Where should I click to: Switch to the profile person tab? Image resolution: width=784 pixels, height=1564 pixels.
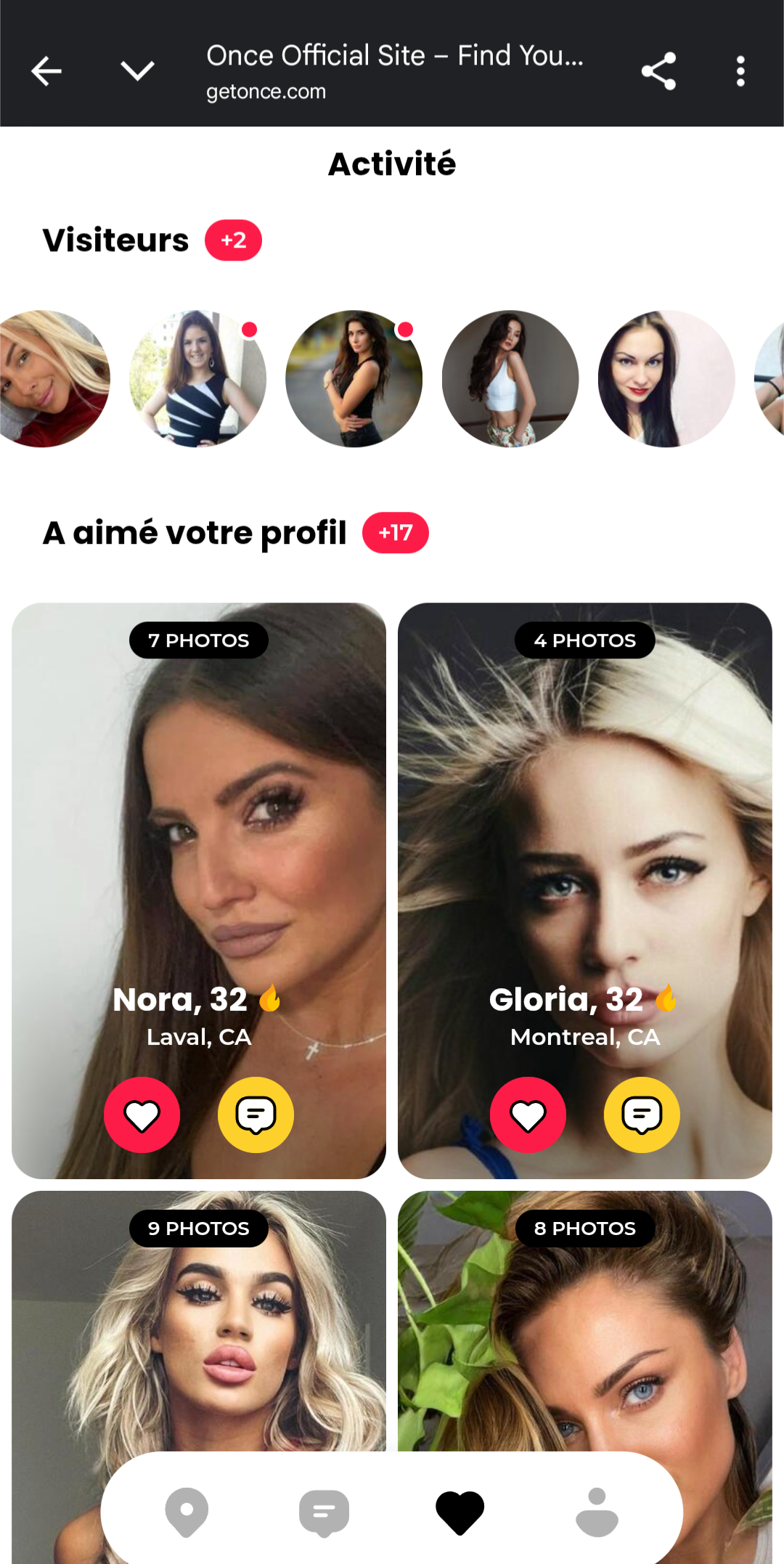[597, 1512]
